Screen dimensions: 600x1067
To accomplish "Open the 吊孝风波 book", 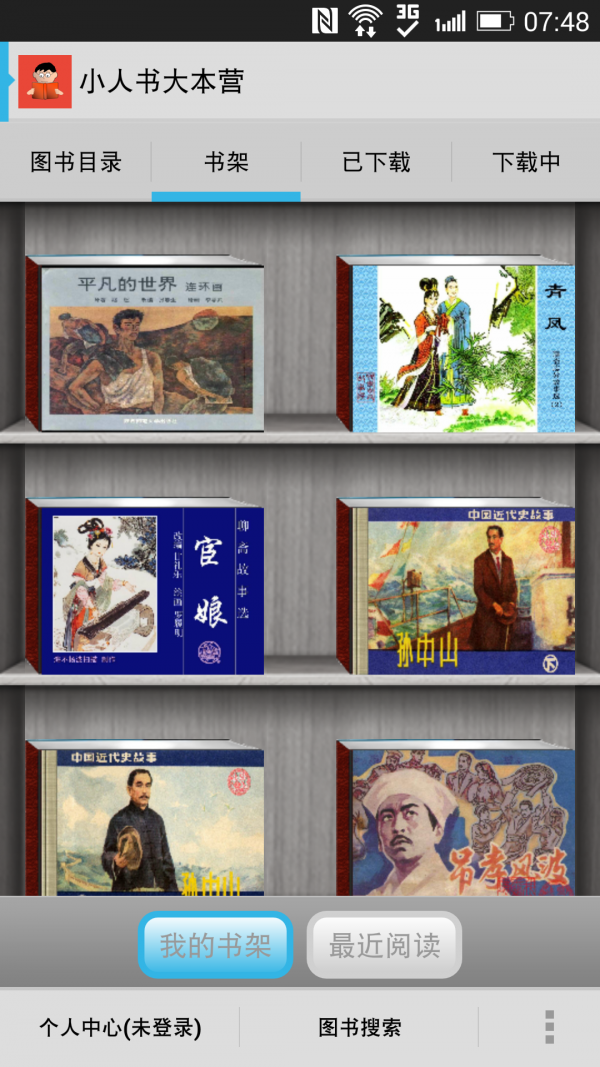I will (457, 820).
